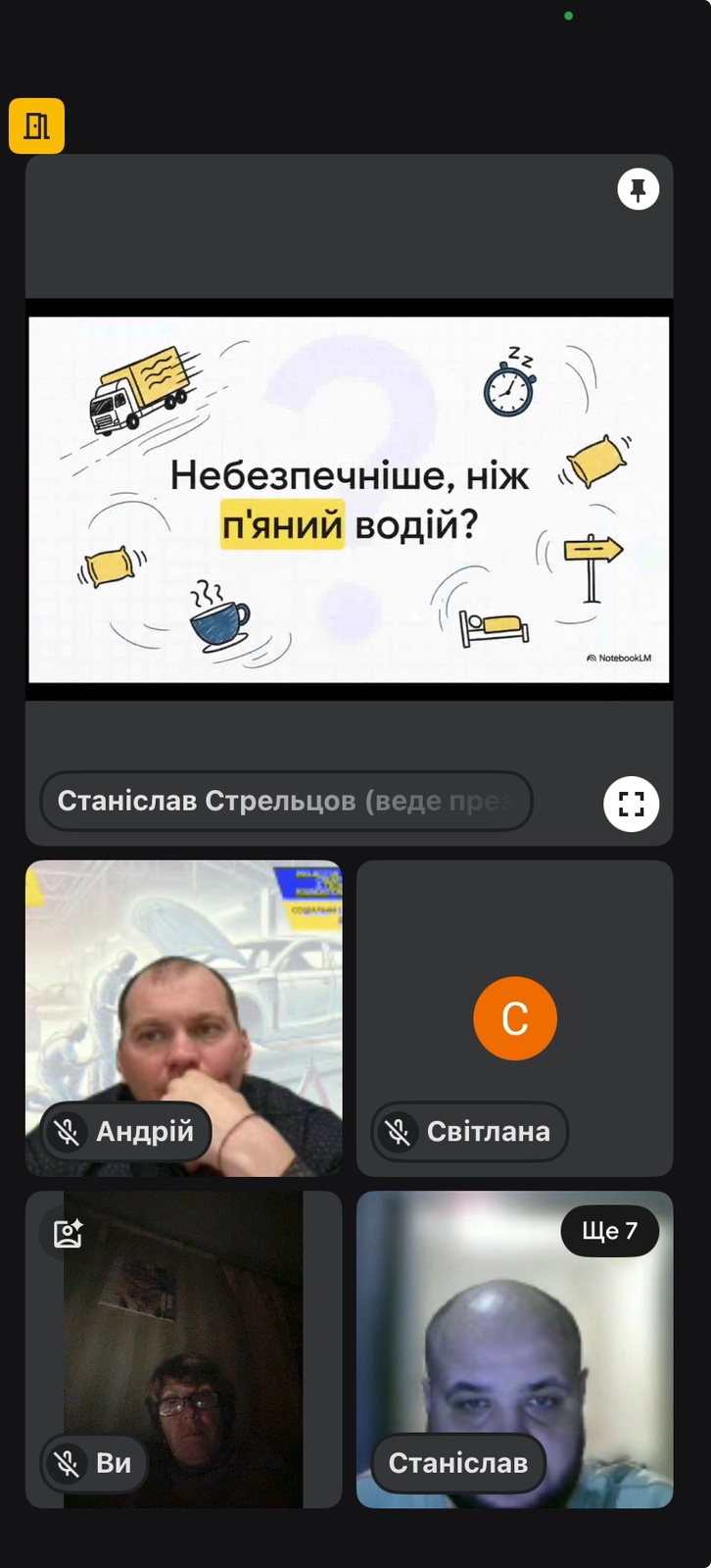Expand the presentation to full screen
The width and height of the screenshot is (711, 1568).
tap(631, 805)
